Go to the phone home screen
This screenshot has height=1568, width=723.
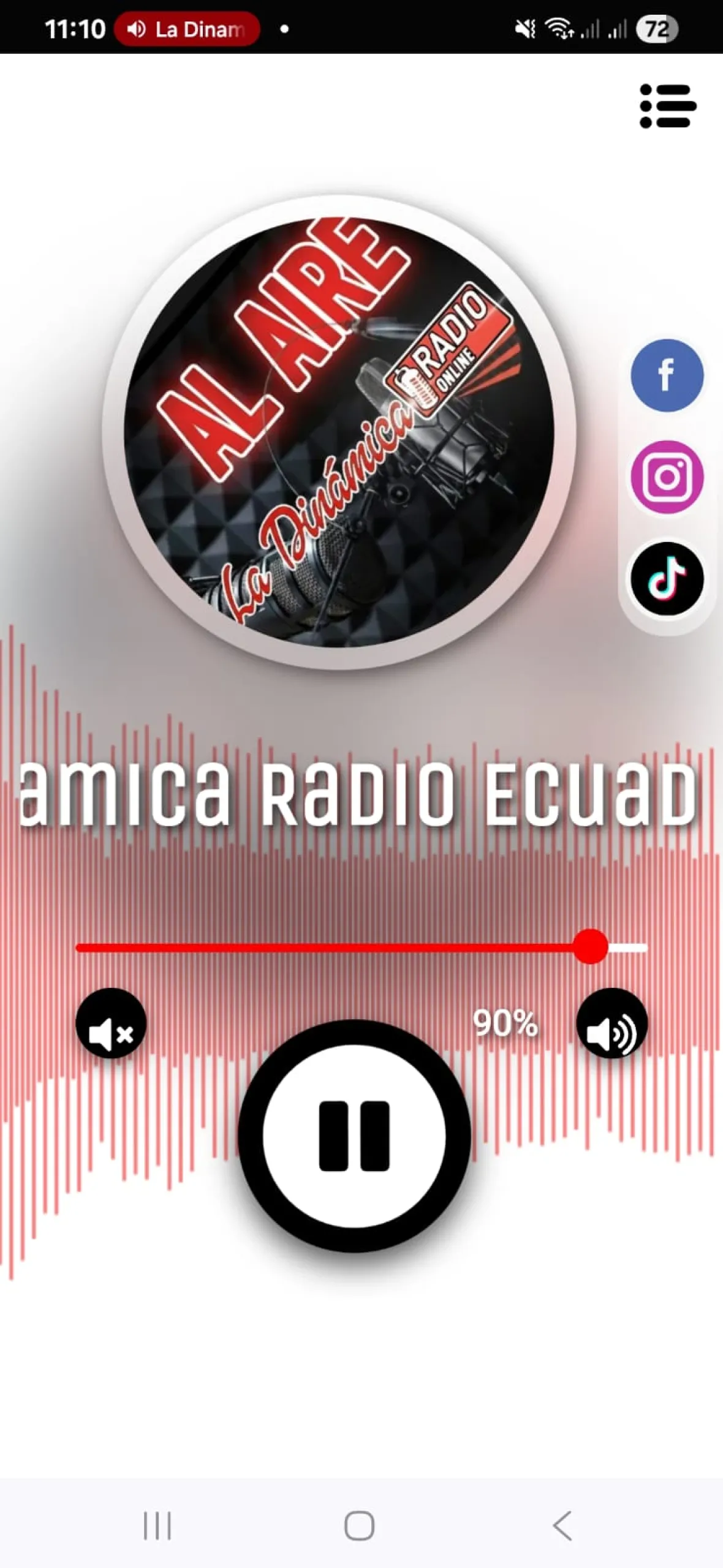coord(360,1525)
